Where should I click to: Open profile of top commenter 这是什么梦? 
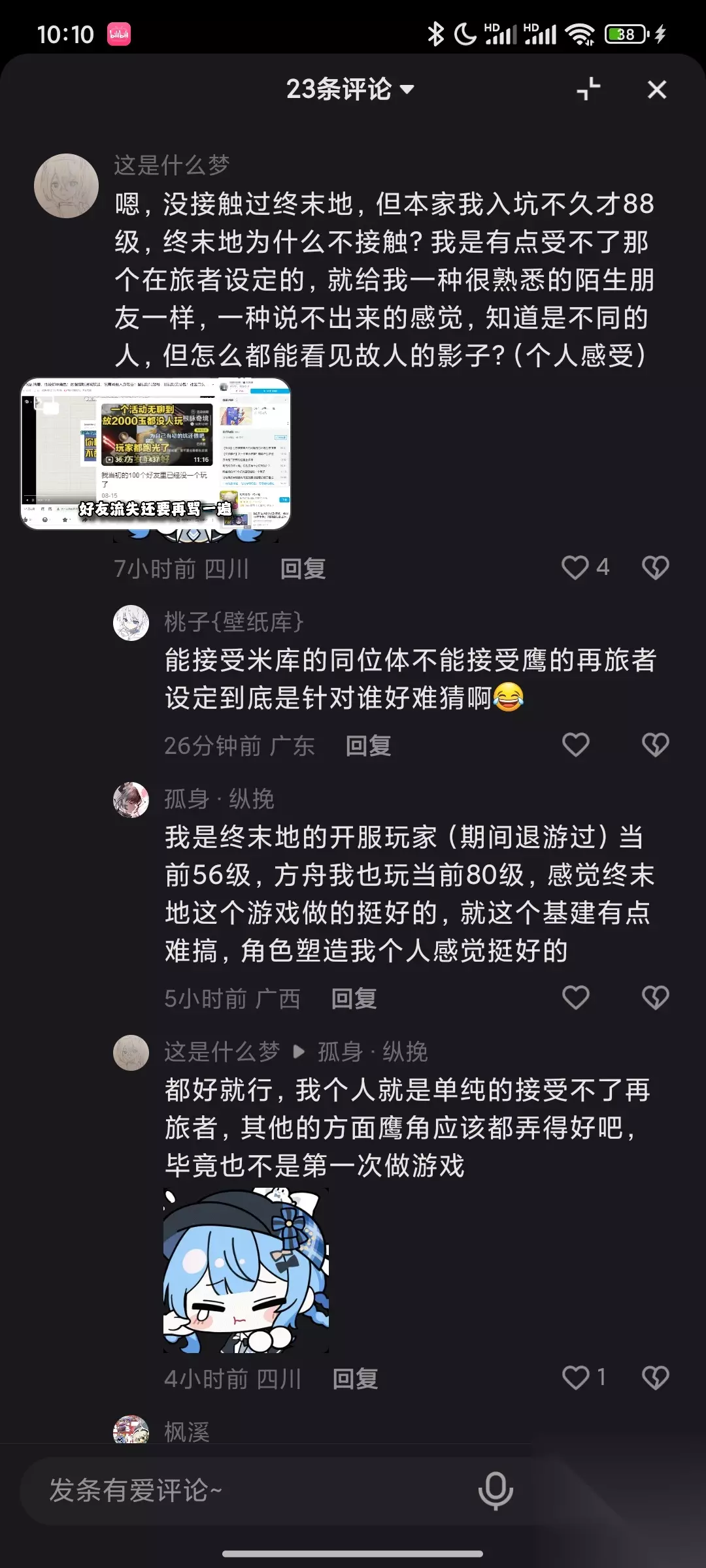(66, 186)
